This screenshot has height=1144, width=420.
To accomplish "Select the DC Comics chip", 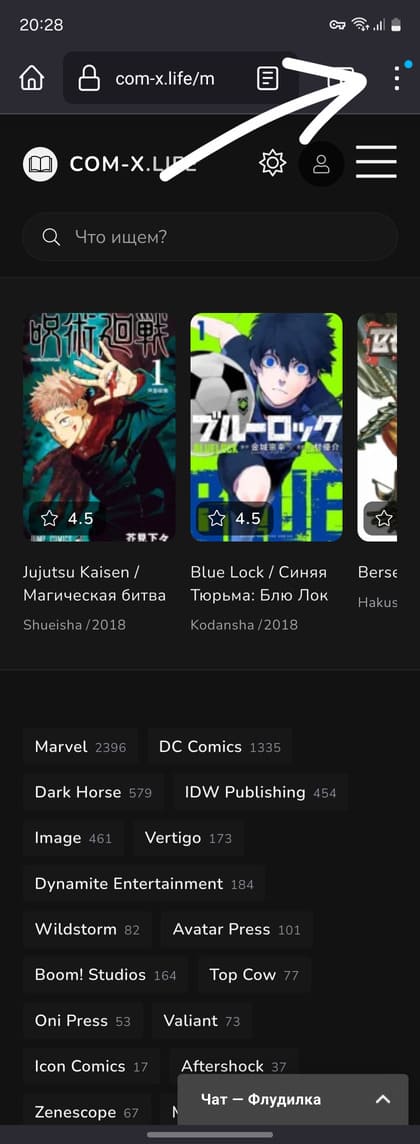I will 219,746.
